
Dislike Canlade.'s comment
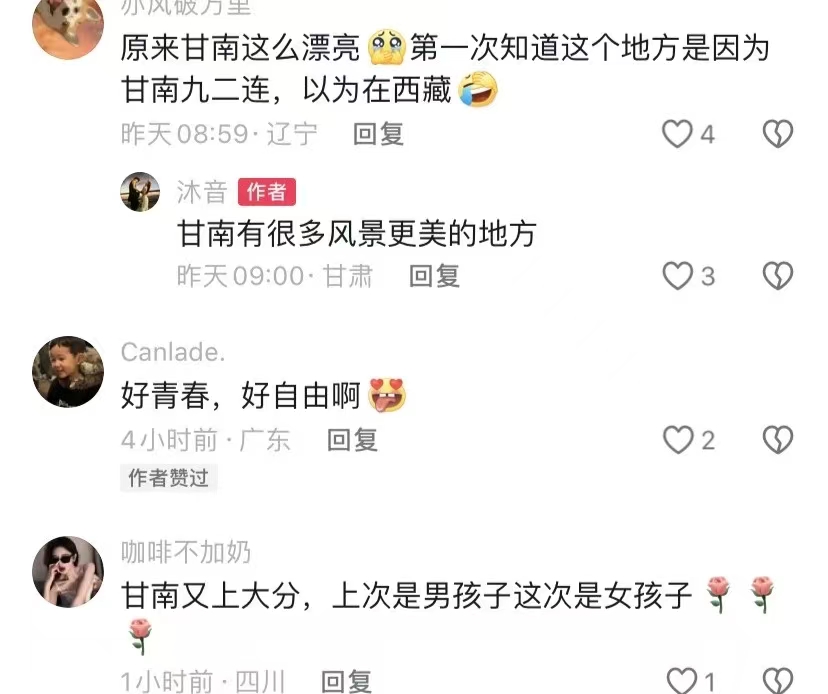[778, 440]
